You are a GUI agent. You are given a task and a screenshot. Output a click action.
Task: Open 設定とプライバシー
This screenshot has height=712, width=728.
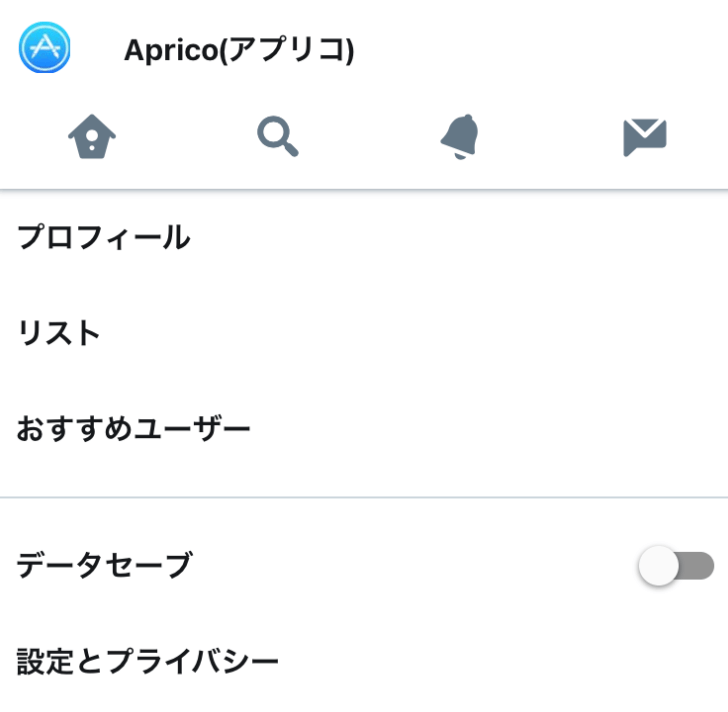[147, 661]
